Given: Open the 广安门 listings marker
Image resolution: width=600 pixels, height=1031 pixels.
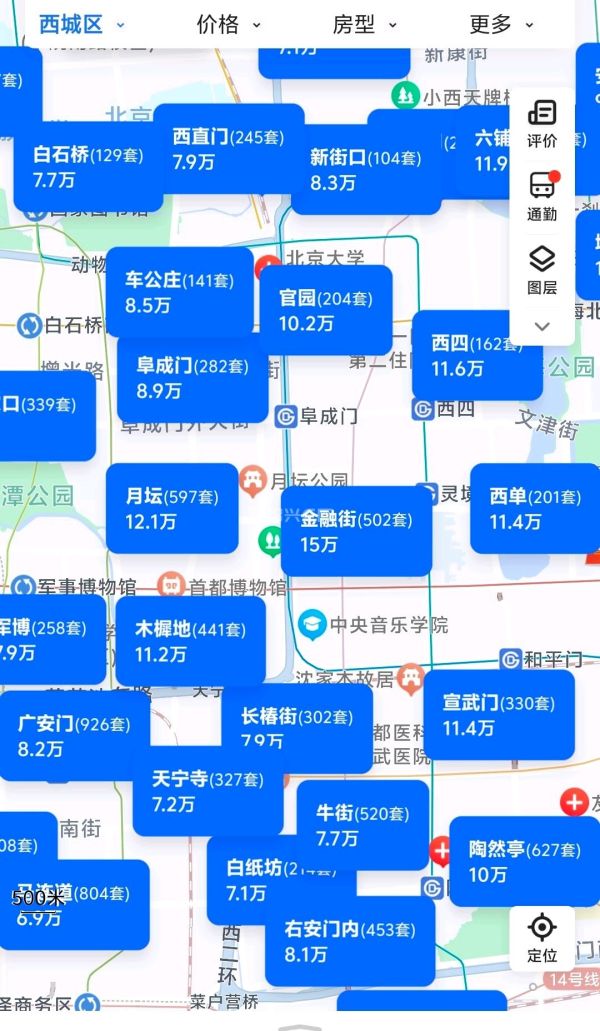Looking at the screenshot, I should pos(74,735).
